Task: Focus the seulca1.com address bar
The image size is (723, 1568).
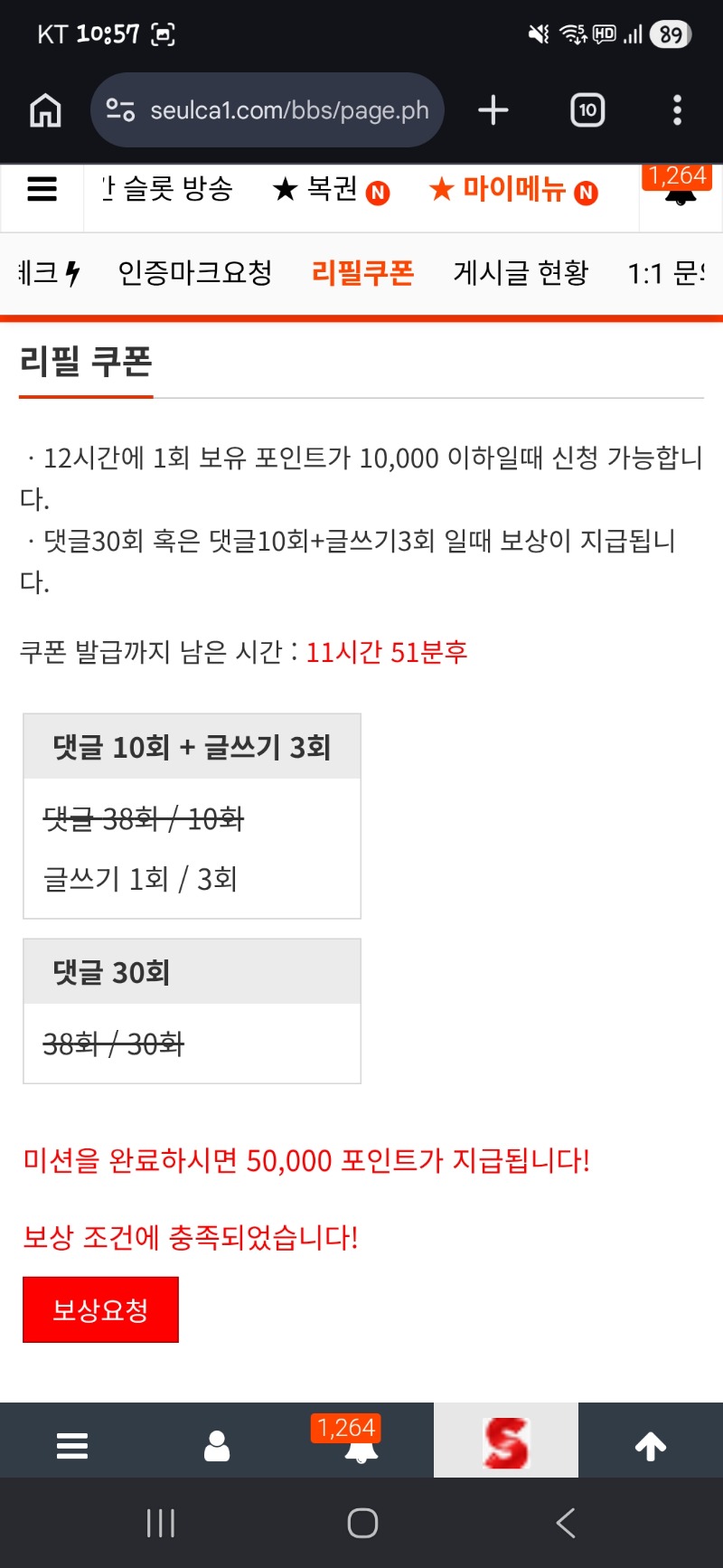Action: tap(271, 110)
